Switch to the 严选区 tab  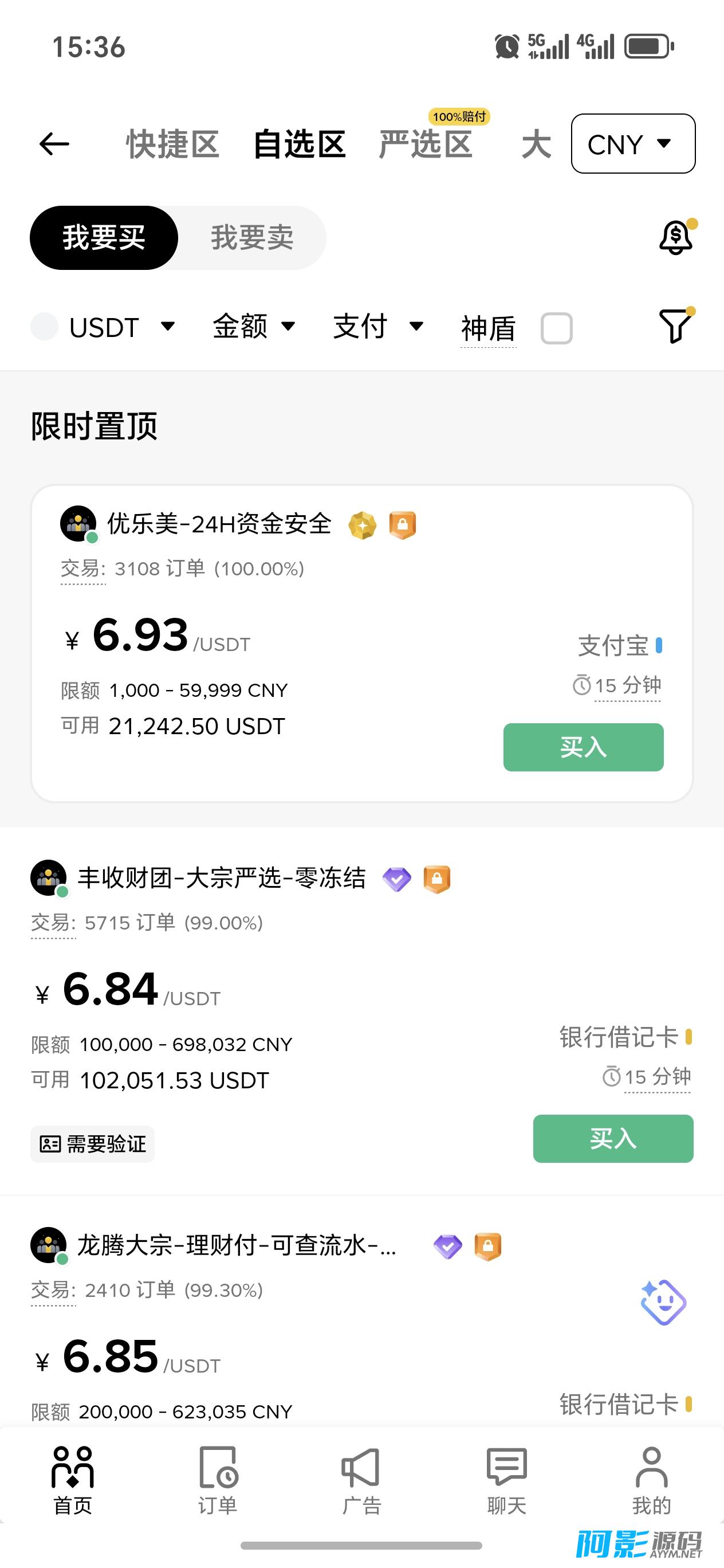[427, 146]
